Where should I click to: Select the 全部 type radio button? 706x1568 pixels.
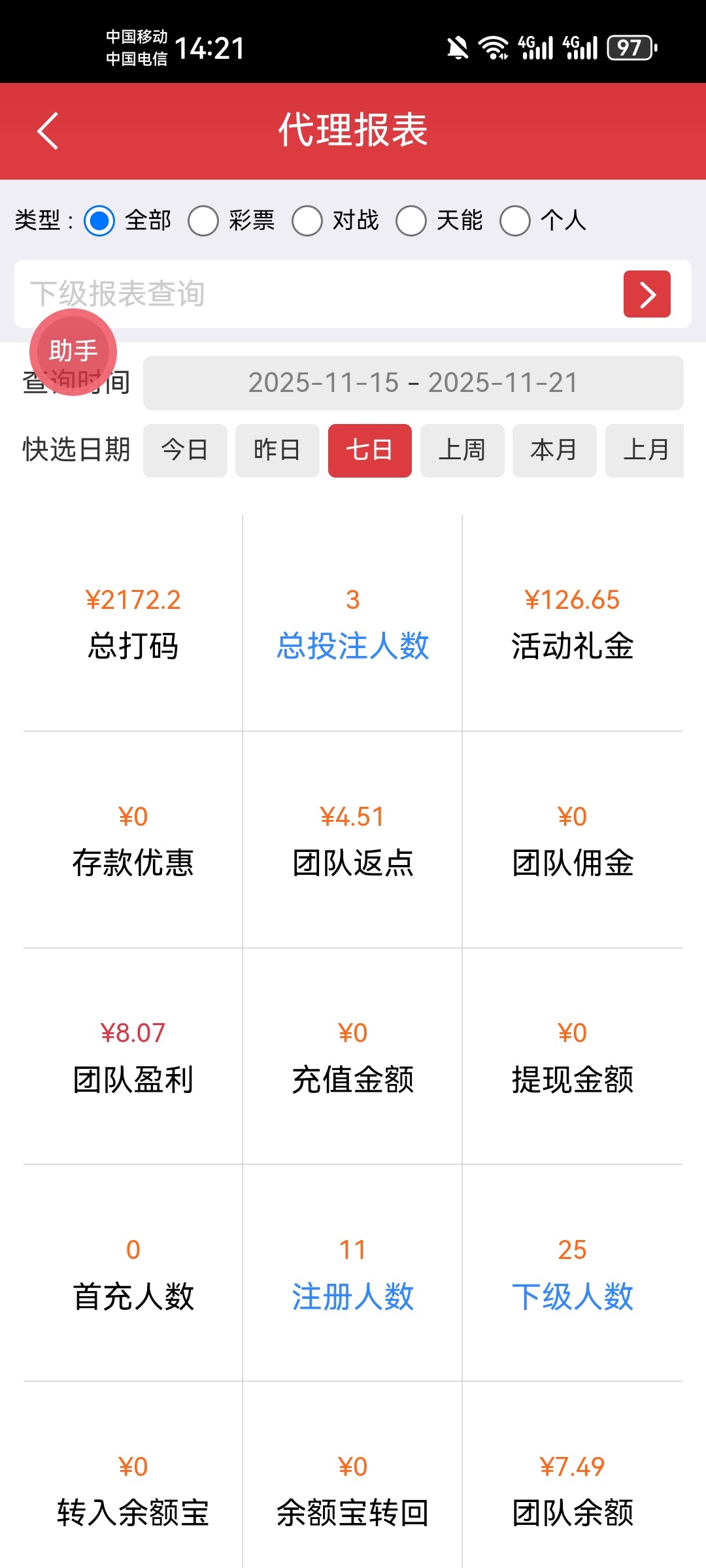tap(99, 221)
